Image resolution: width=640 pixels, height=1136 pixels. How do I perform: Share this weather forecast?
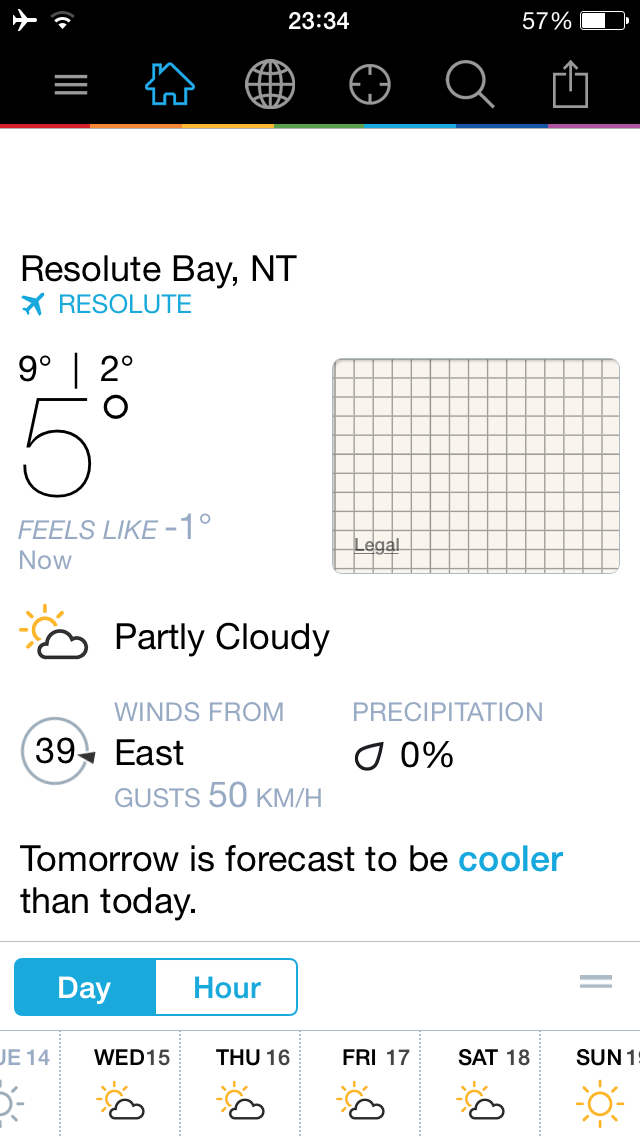[x=570, y=84]
